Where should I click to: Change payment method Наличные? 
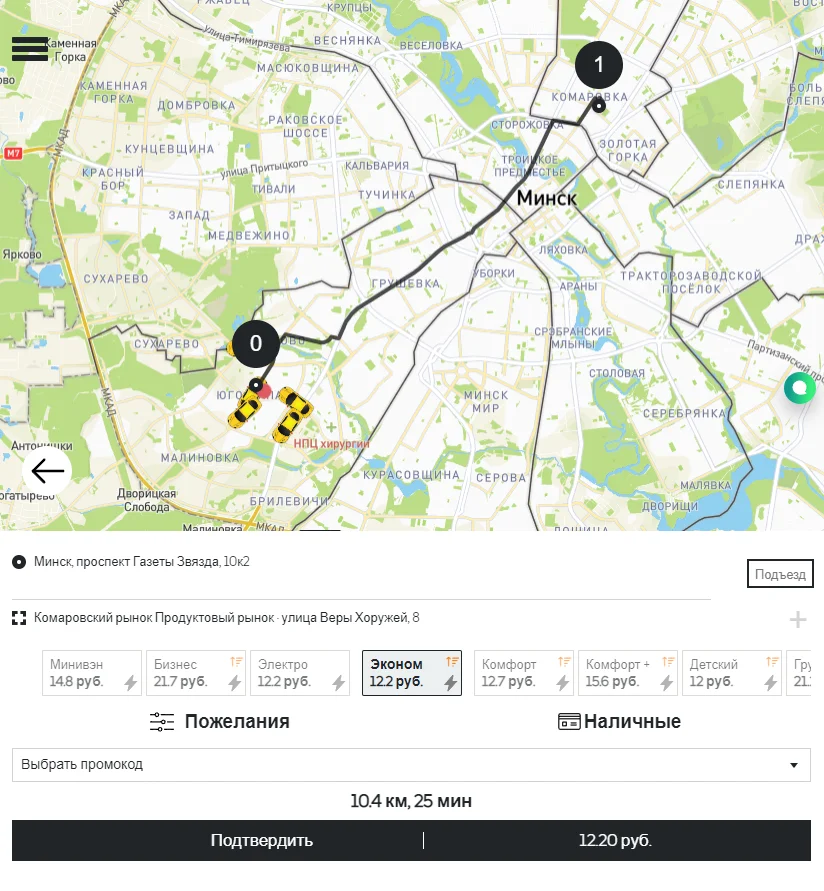(x=619, y=722)
